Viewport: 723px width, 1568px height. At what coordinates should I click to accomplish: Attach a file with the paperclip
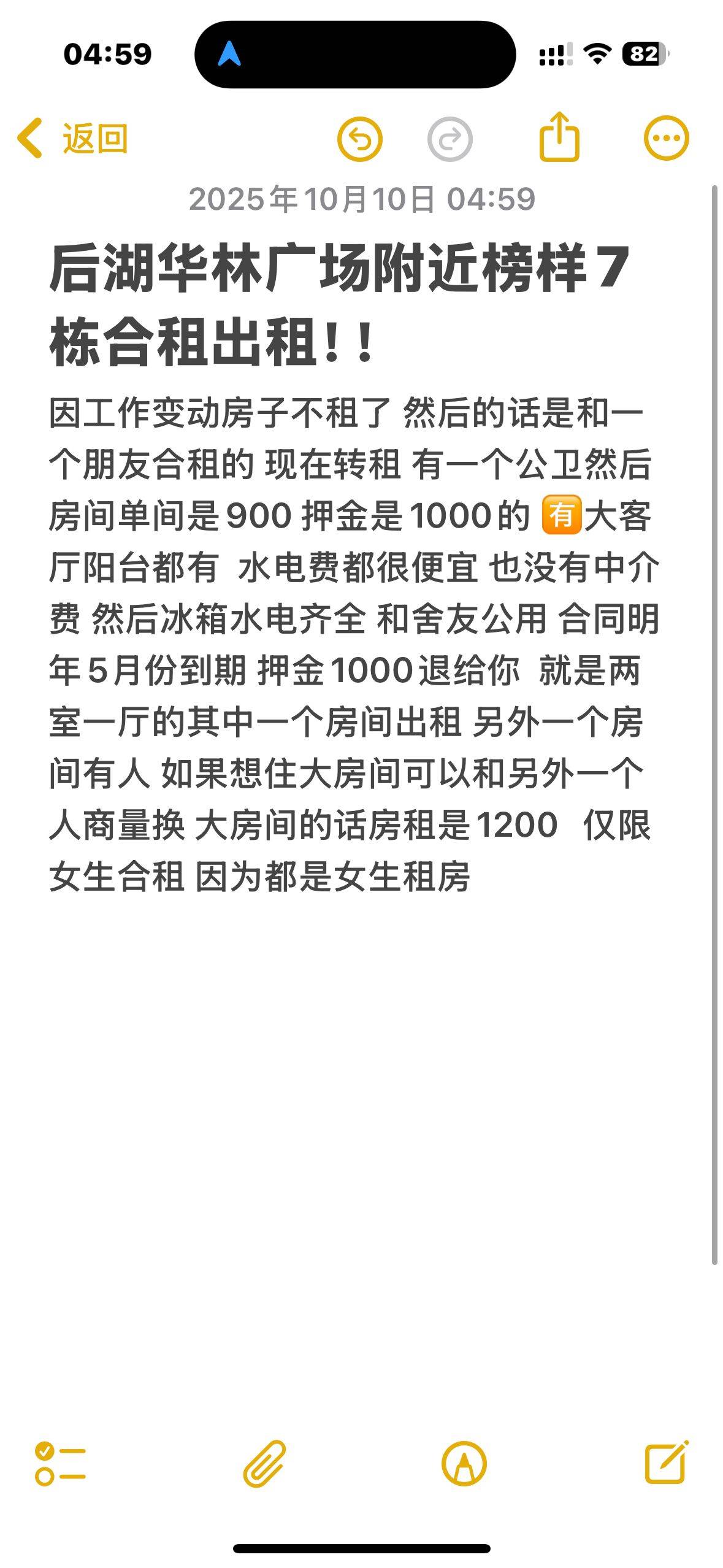point(265,1464)
